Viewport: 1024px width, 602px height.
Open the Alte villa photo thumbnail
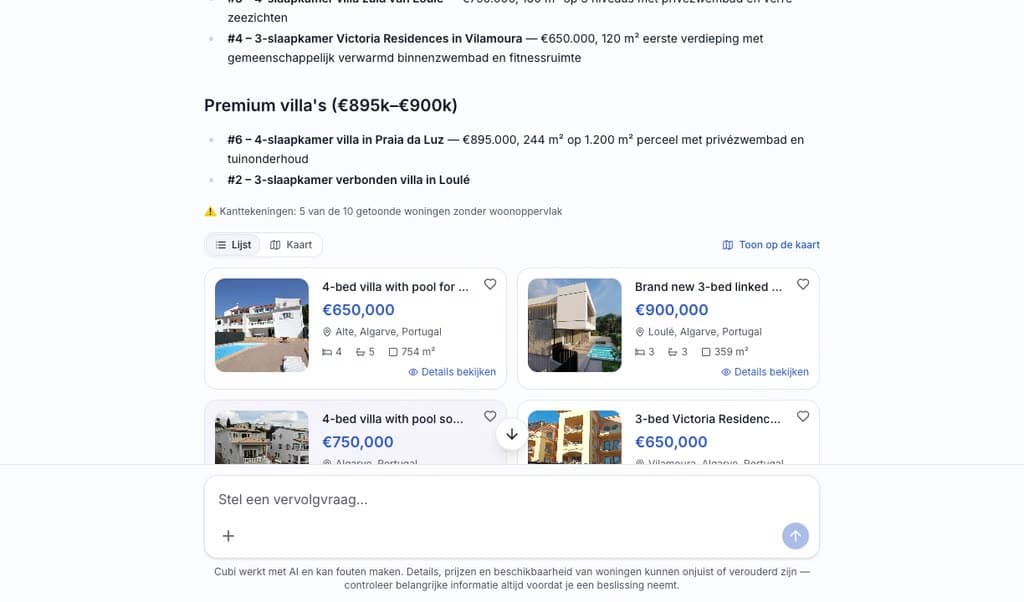[262, 325]
